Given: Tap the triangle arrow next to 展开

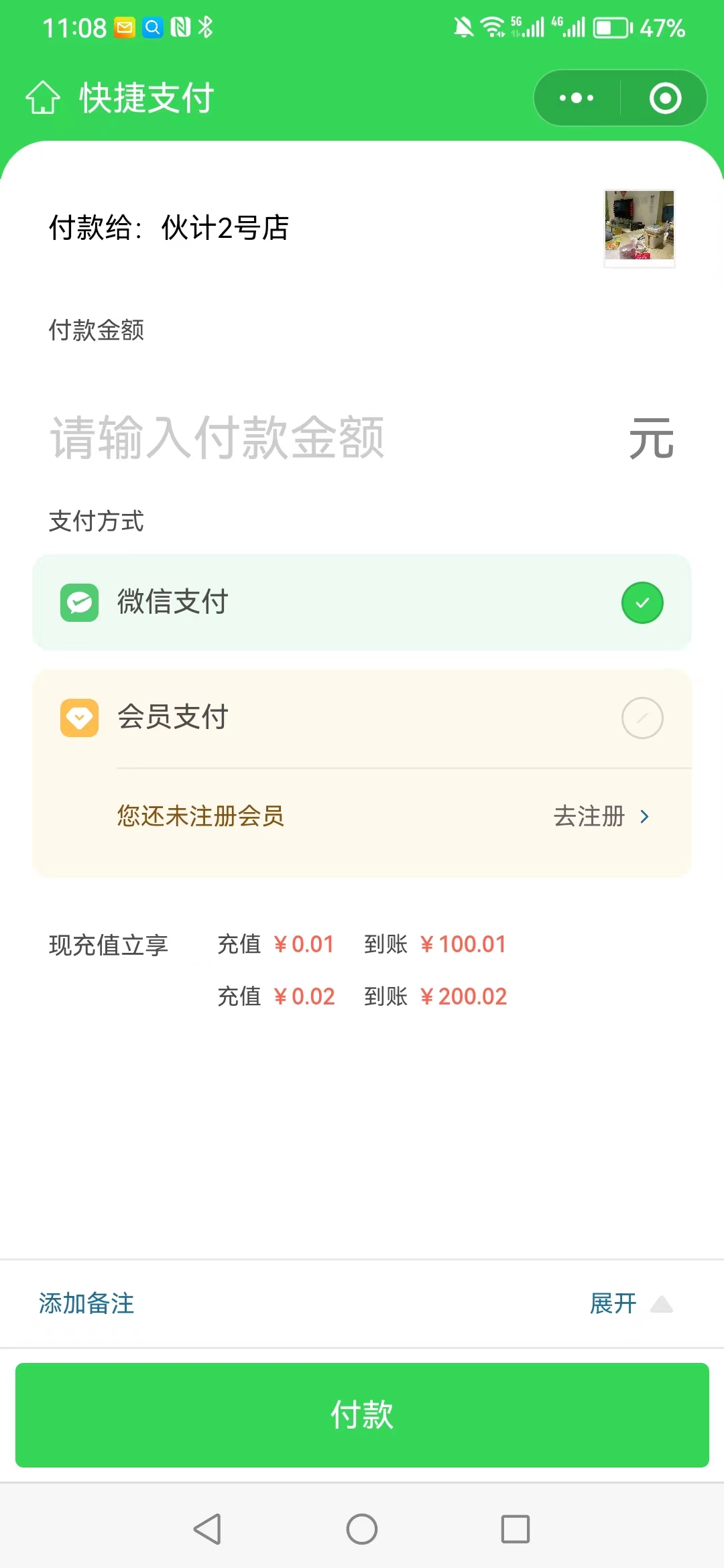Looking at the screenshot, I should point(662,1304).
